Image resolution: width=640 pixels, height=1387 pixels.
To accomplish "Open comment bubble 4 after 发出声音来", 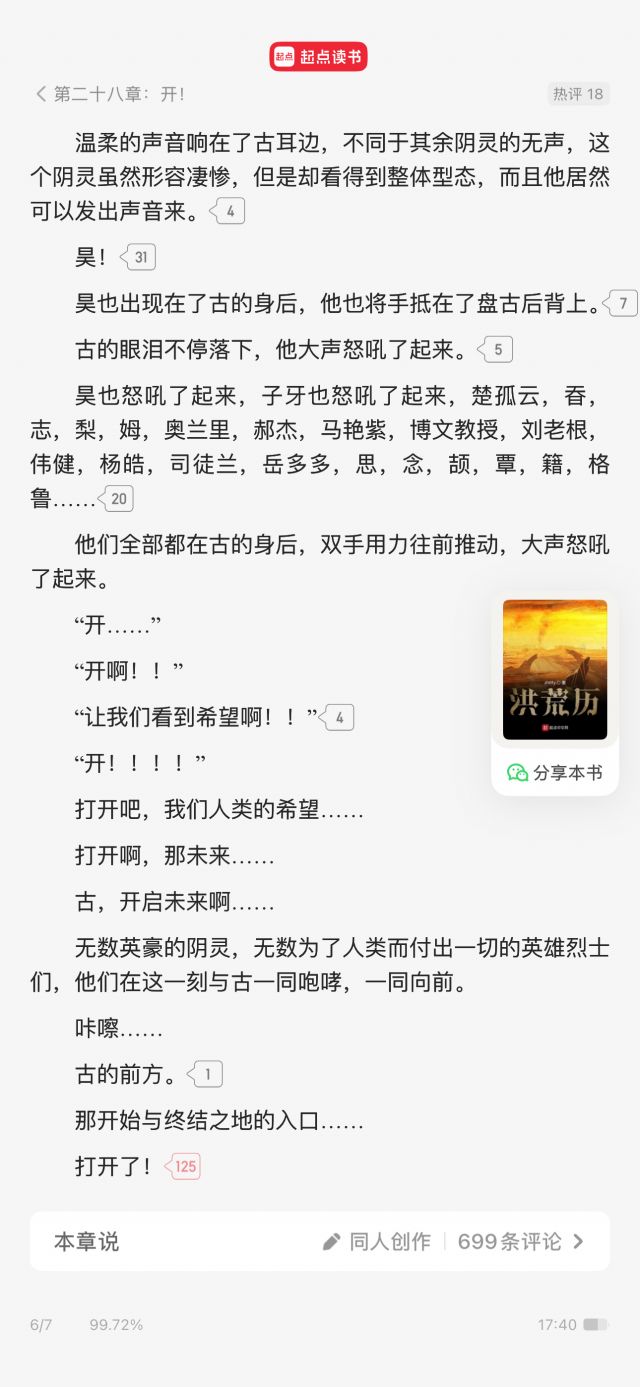I will coord(228,212).
